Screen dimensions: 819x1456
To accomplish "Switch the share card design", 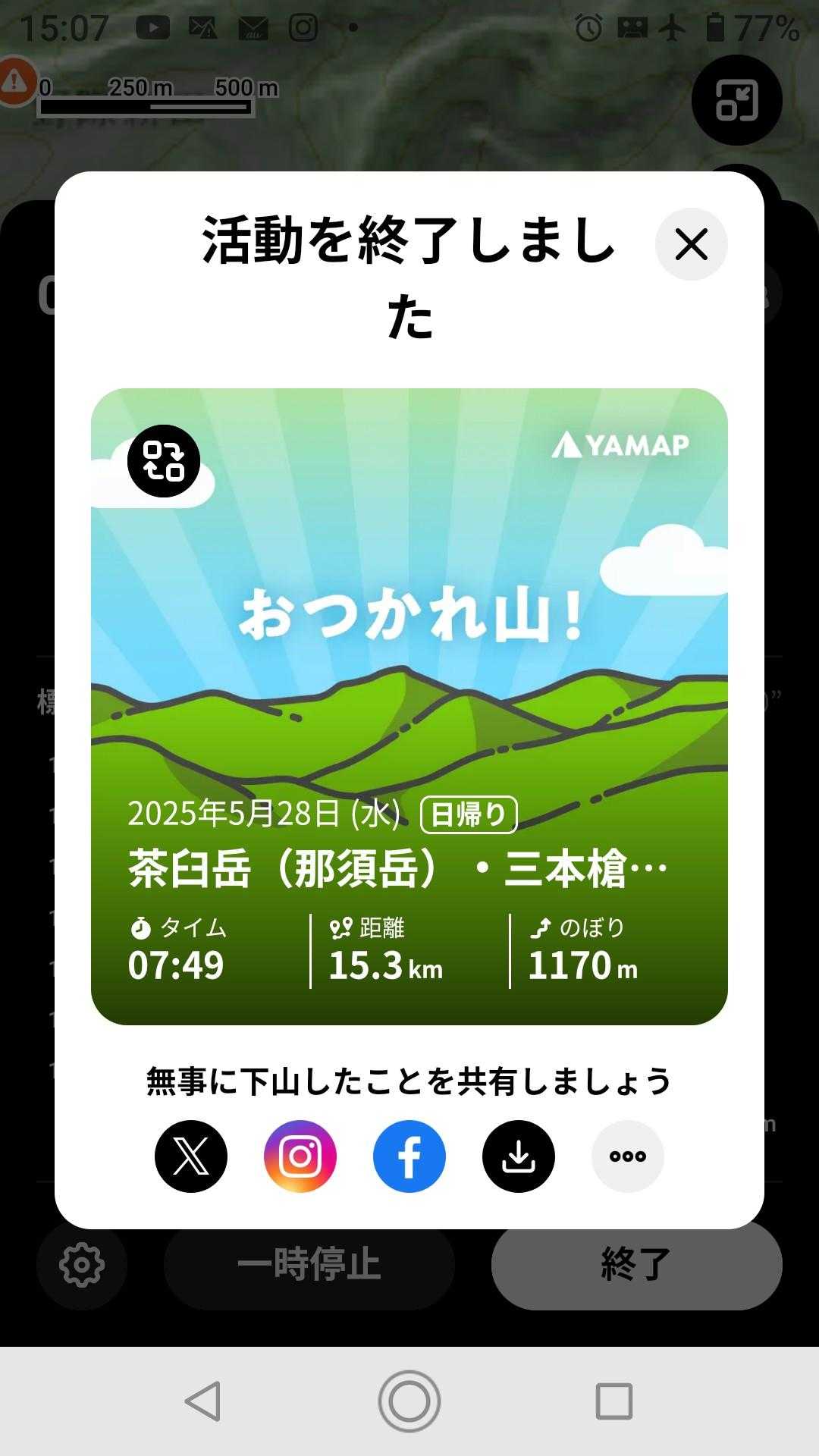I will pos(164,460).
